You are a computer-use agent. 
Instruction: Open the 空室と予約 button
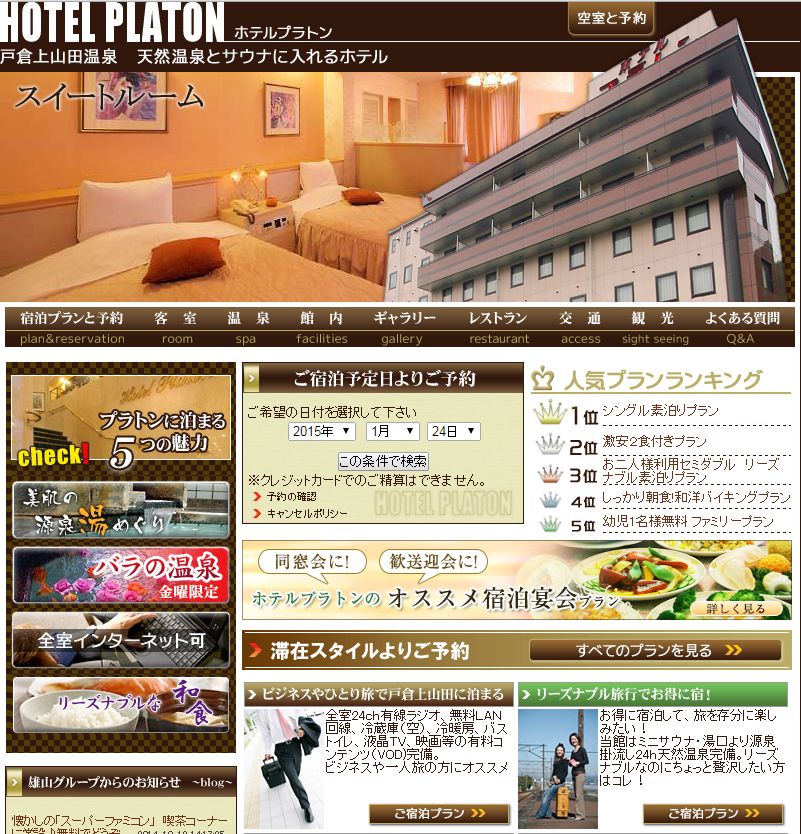(611, 18)
